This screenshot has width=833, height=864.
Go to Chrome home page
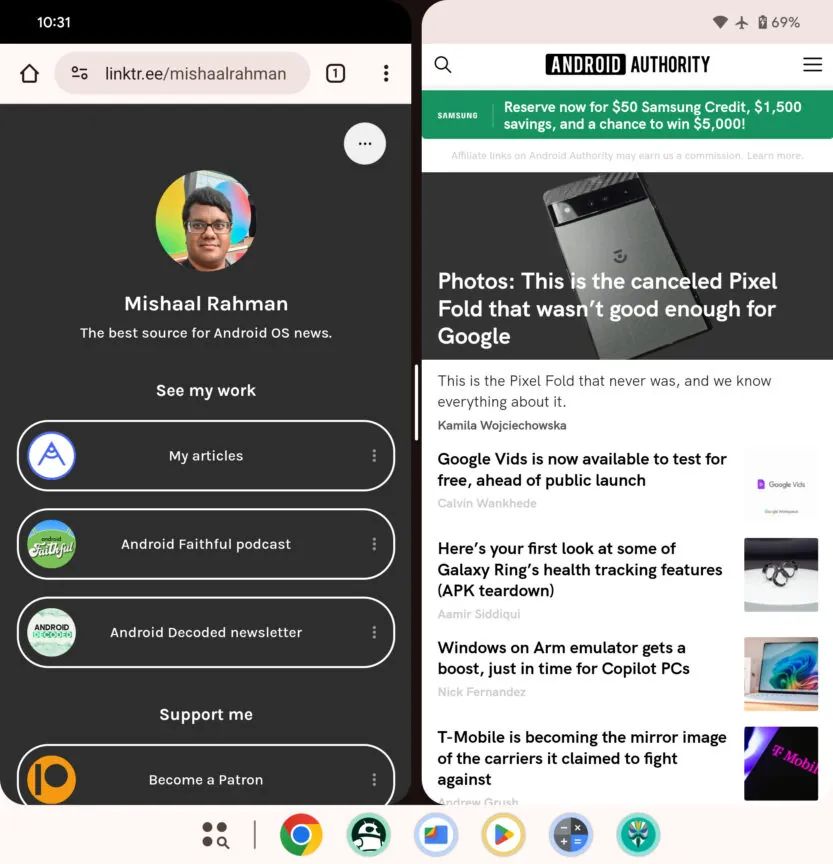[x=30, y=73]
